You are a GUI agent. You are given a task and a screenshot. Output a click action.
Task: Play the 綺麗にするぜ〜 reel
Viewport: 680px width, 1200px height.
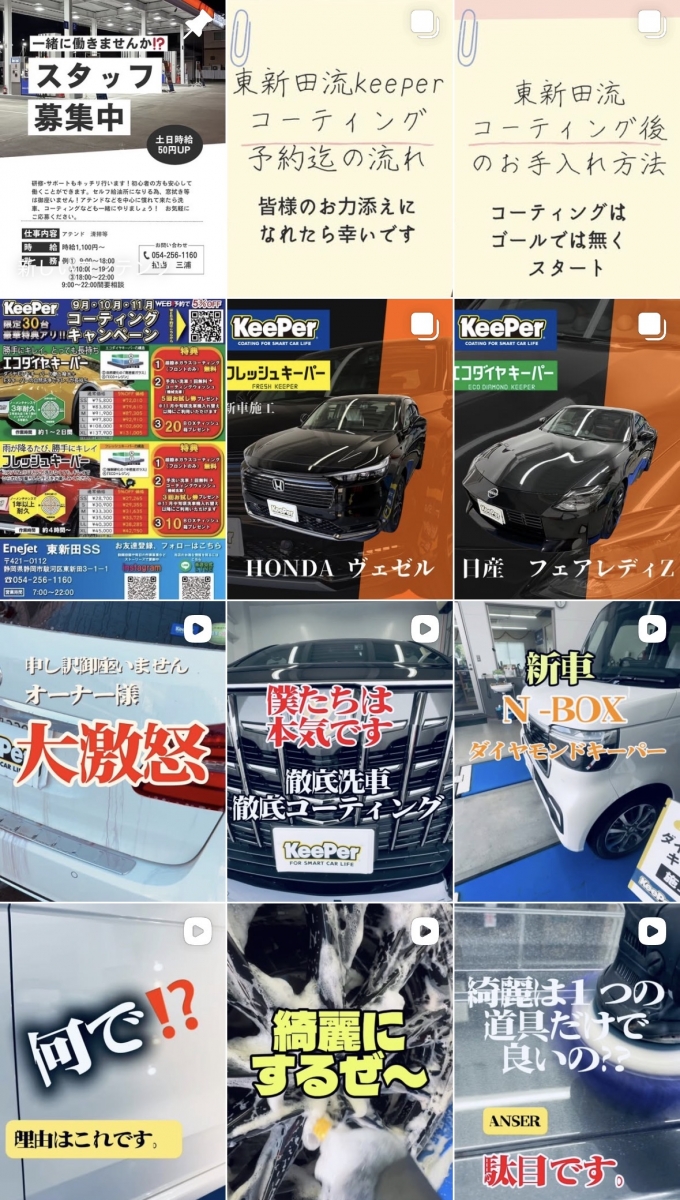point(340,1050)
